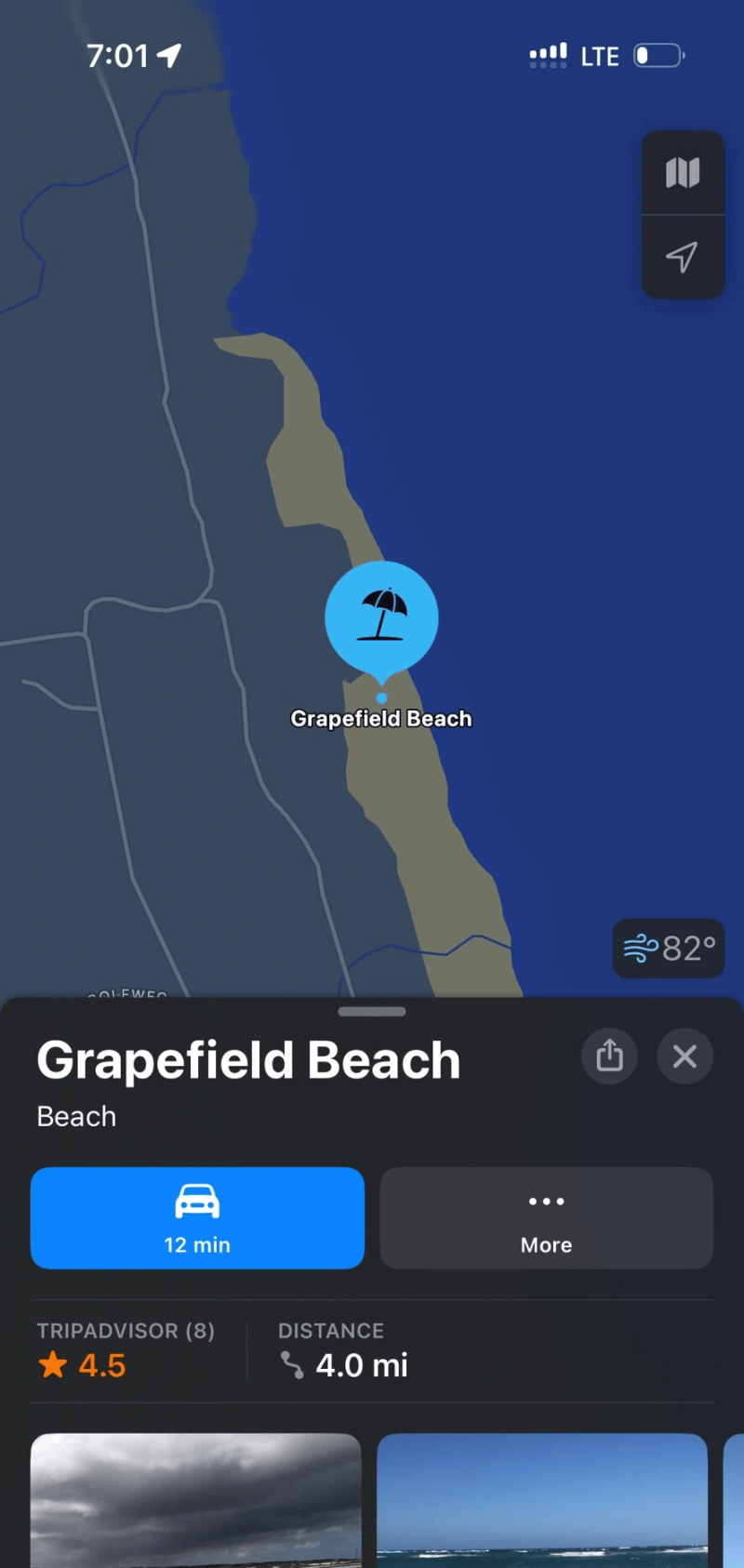
Task: Tap the Grapefield Beach map pin
Action: (381, 617)
